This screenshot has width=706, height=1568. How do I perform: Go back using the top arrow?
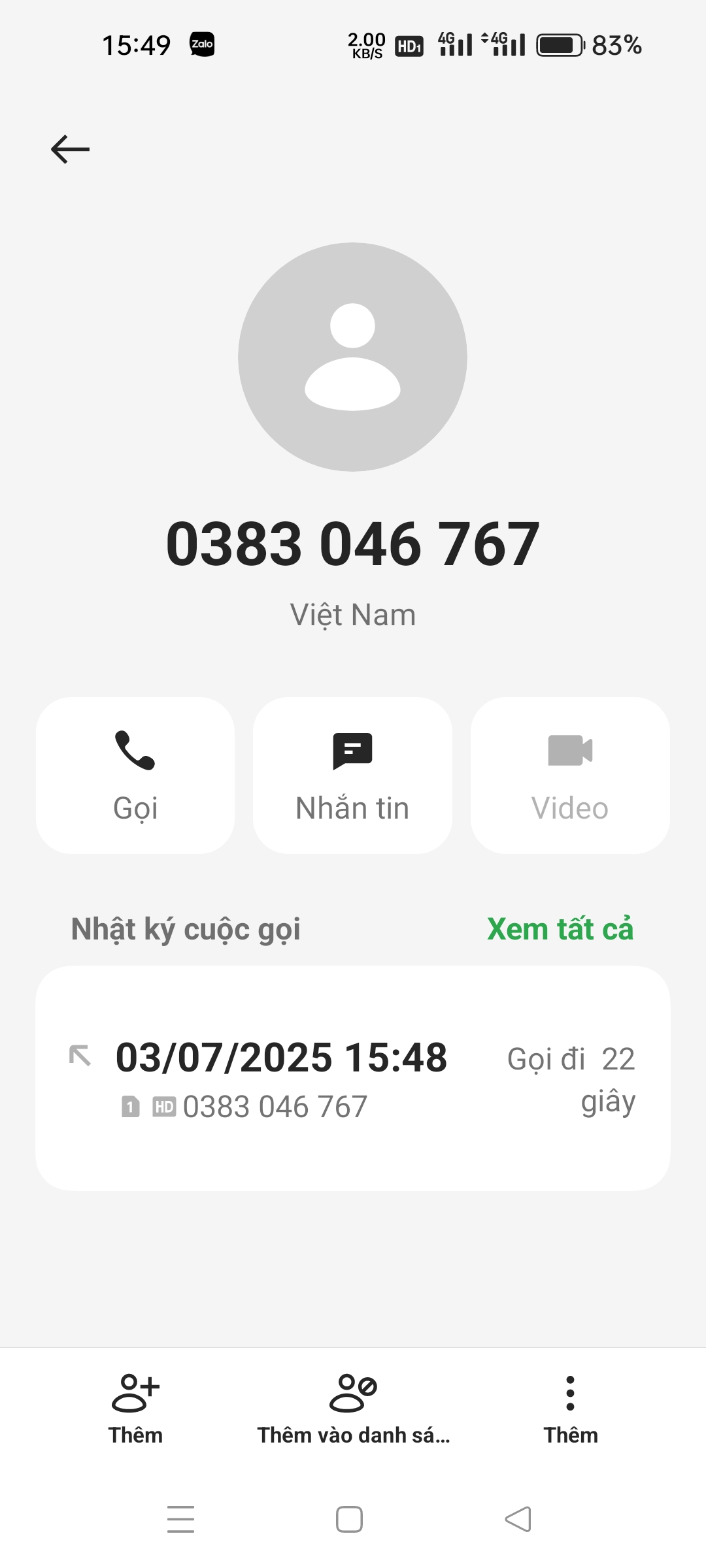click(70, 149)
